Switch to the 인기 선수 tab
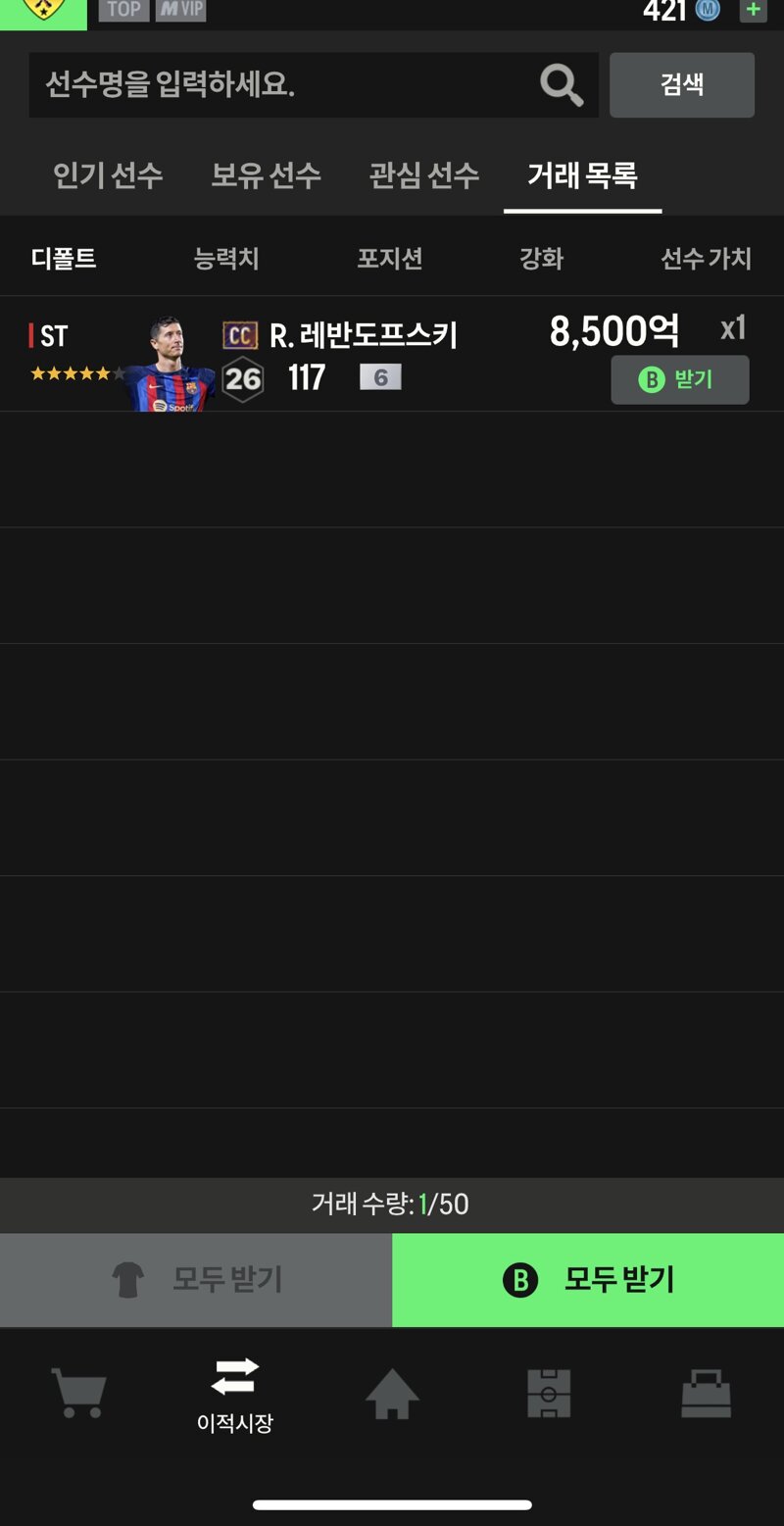 click(x=108, y=175)
